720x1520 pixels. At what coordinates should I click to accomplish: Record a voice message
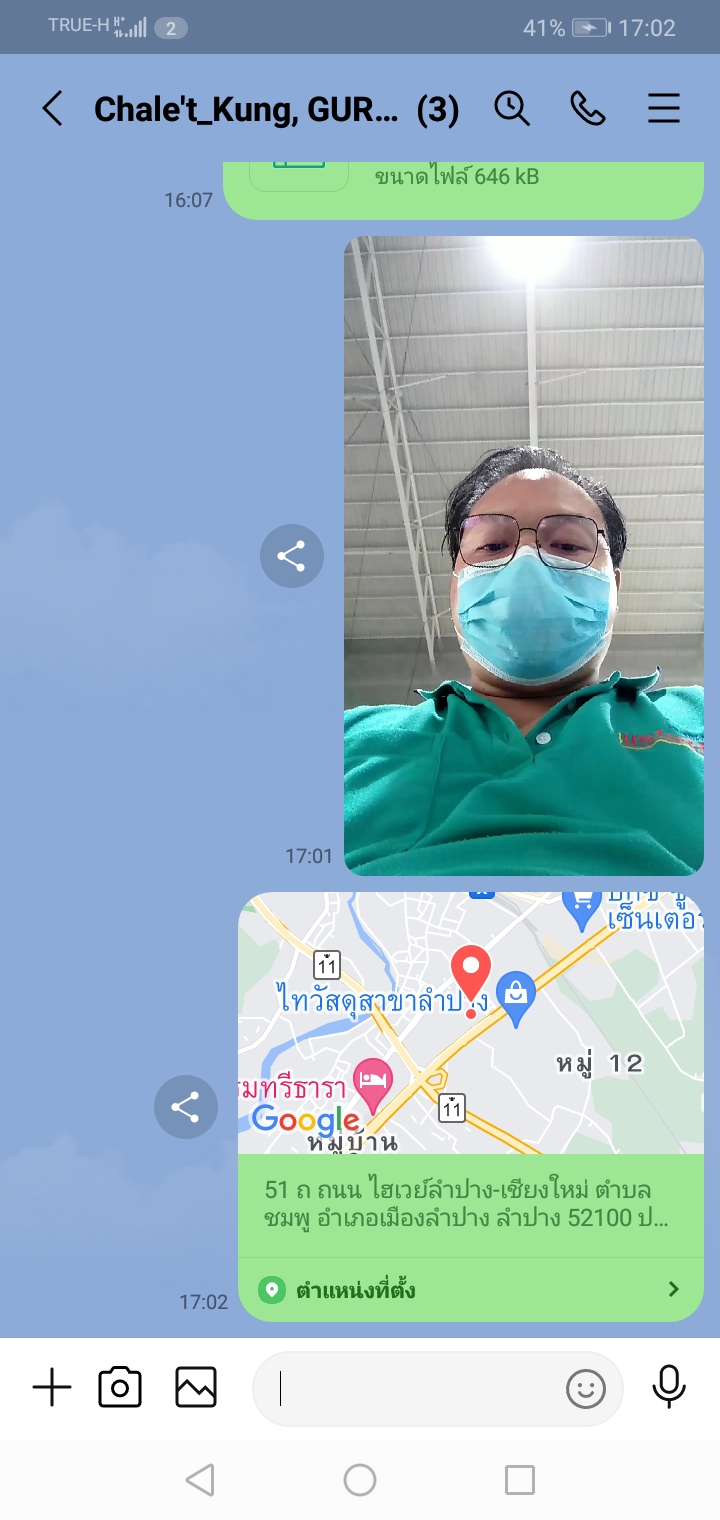point(668,1387)
